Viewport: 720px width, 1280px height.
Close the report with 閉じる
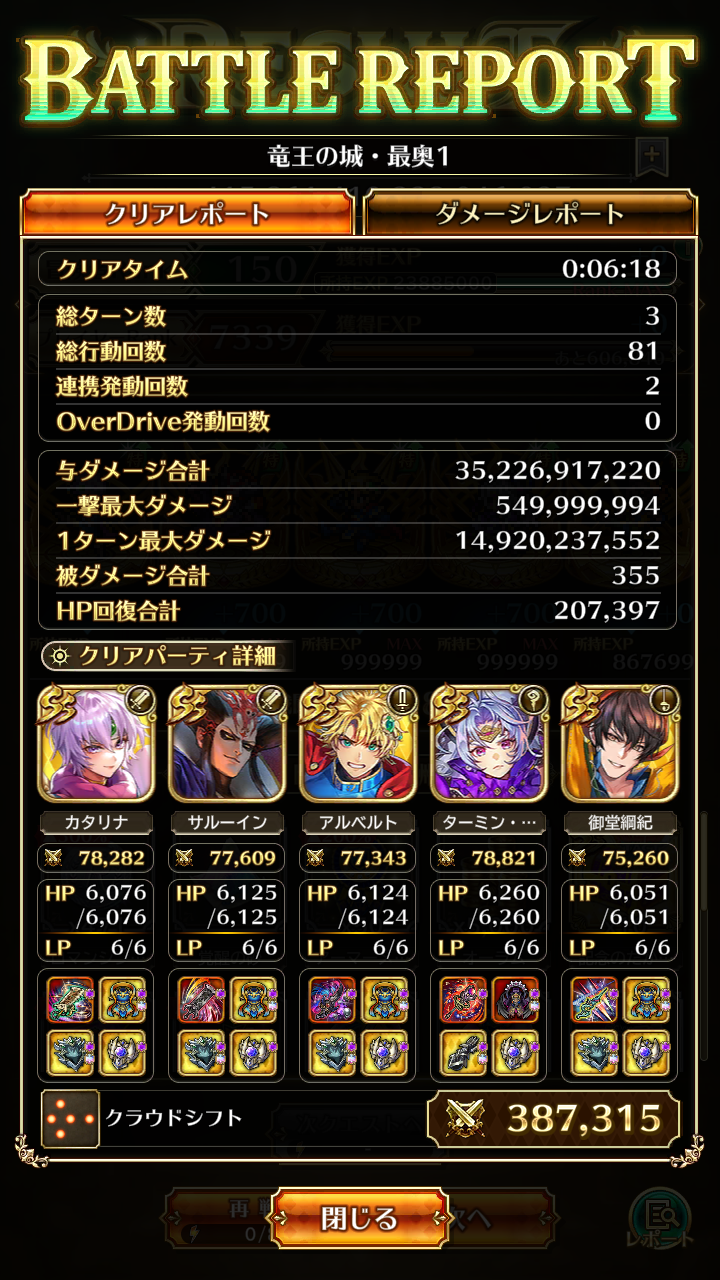tap(360, 1218)
